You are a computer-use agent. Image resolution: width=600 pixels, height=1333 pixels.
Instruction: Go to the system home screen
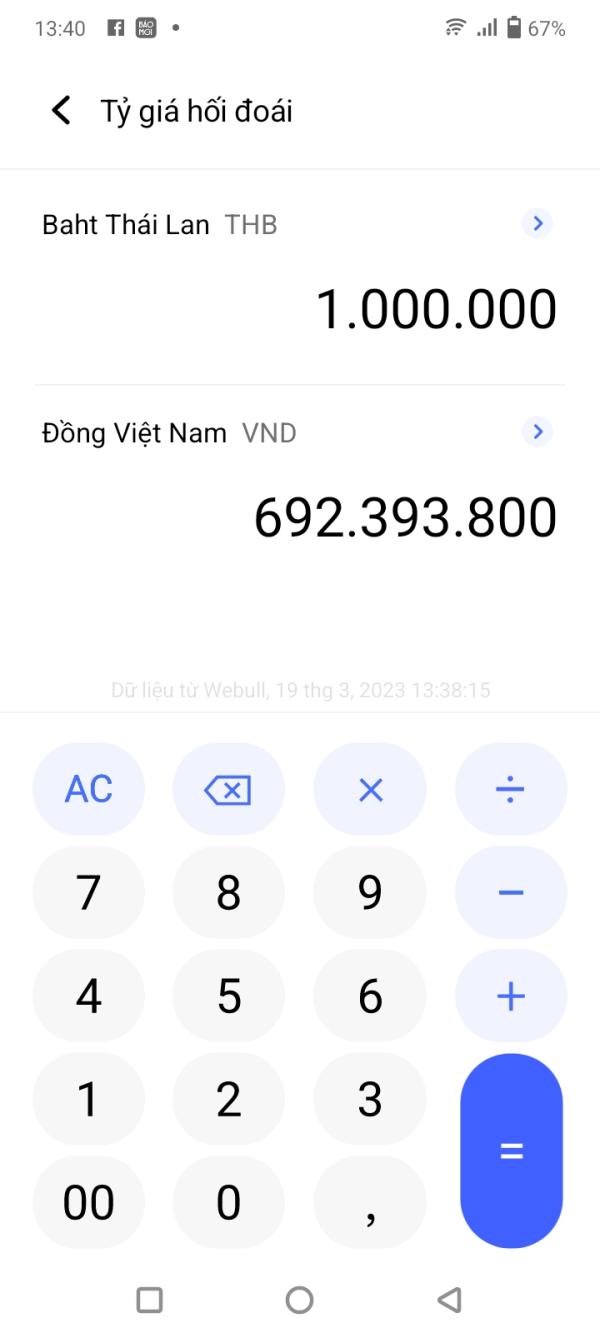click(x=299, y=1299)
